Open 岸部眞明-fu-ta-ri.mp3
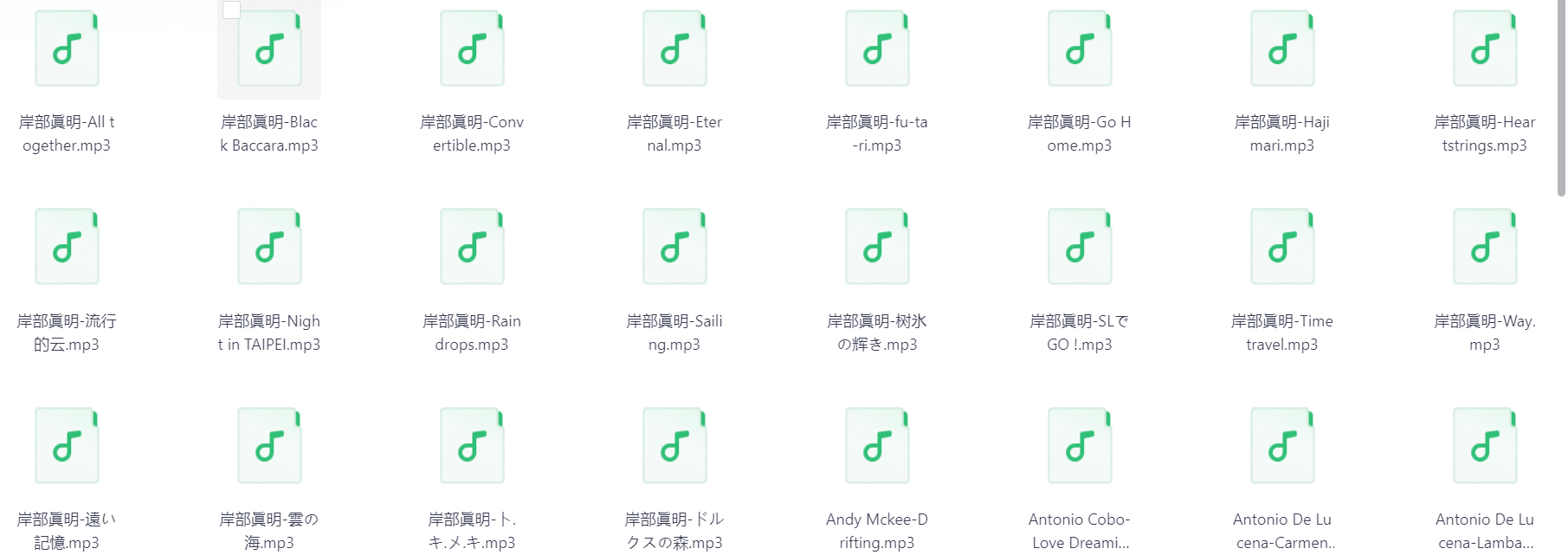1568x555 pixels. [x=877, y=49]
